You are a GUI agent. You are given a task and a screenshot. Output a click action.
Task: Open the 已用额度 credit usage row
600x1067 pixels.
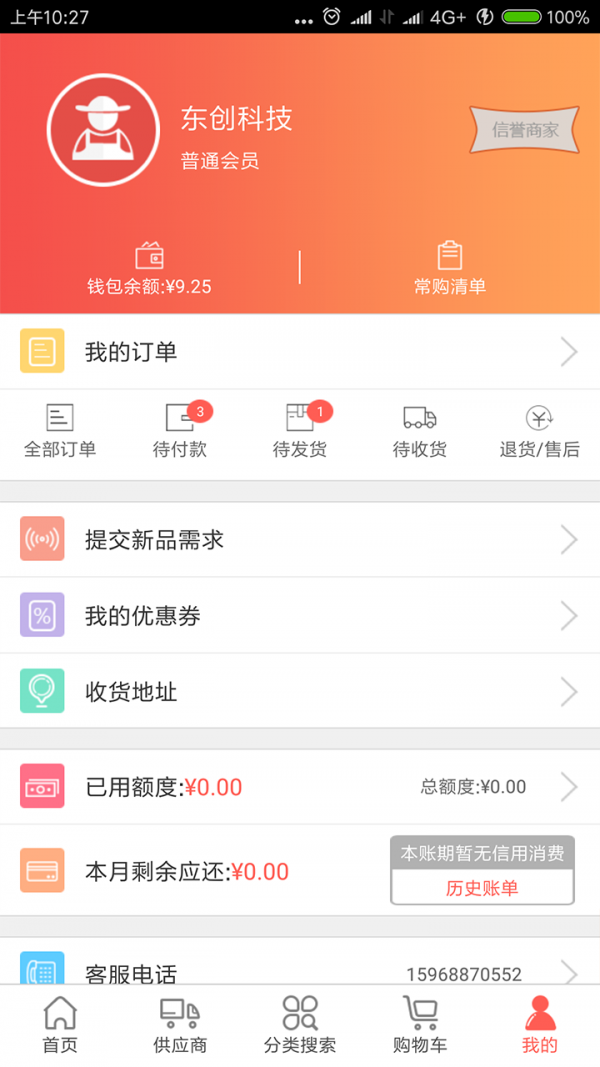click(x=300, y=787)
